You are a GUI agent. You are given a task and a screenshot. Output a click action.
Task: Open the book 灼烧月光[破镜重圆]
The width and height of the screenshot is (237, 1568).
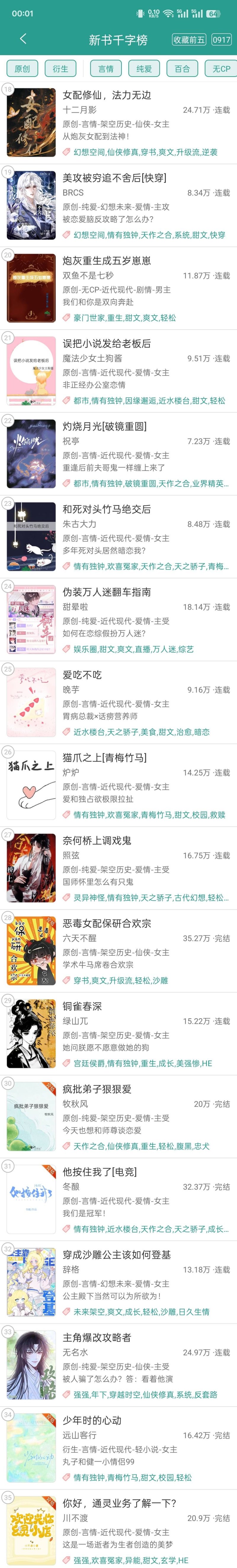tap(114, 426)
